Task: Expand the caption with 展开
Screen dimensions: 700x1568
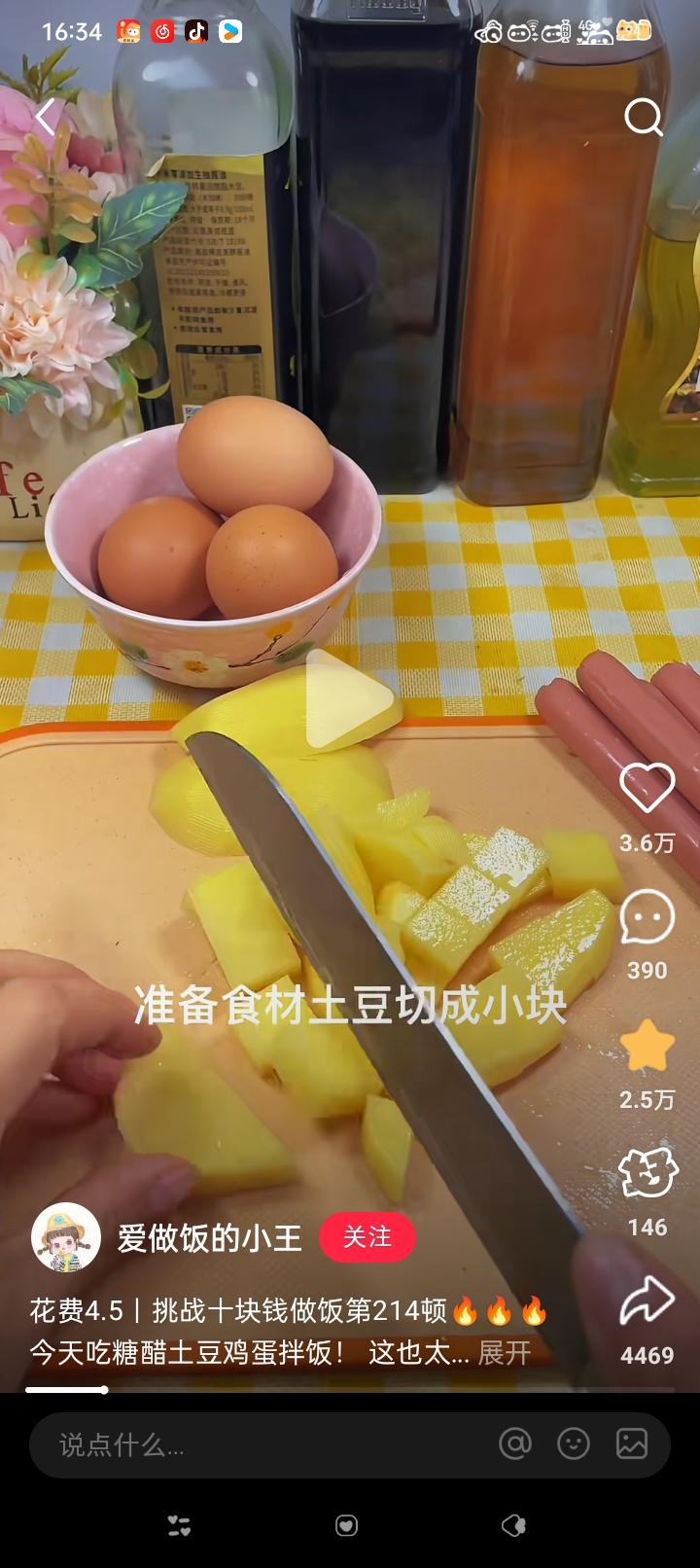Action: [x=505, y=1352]
